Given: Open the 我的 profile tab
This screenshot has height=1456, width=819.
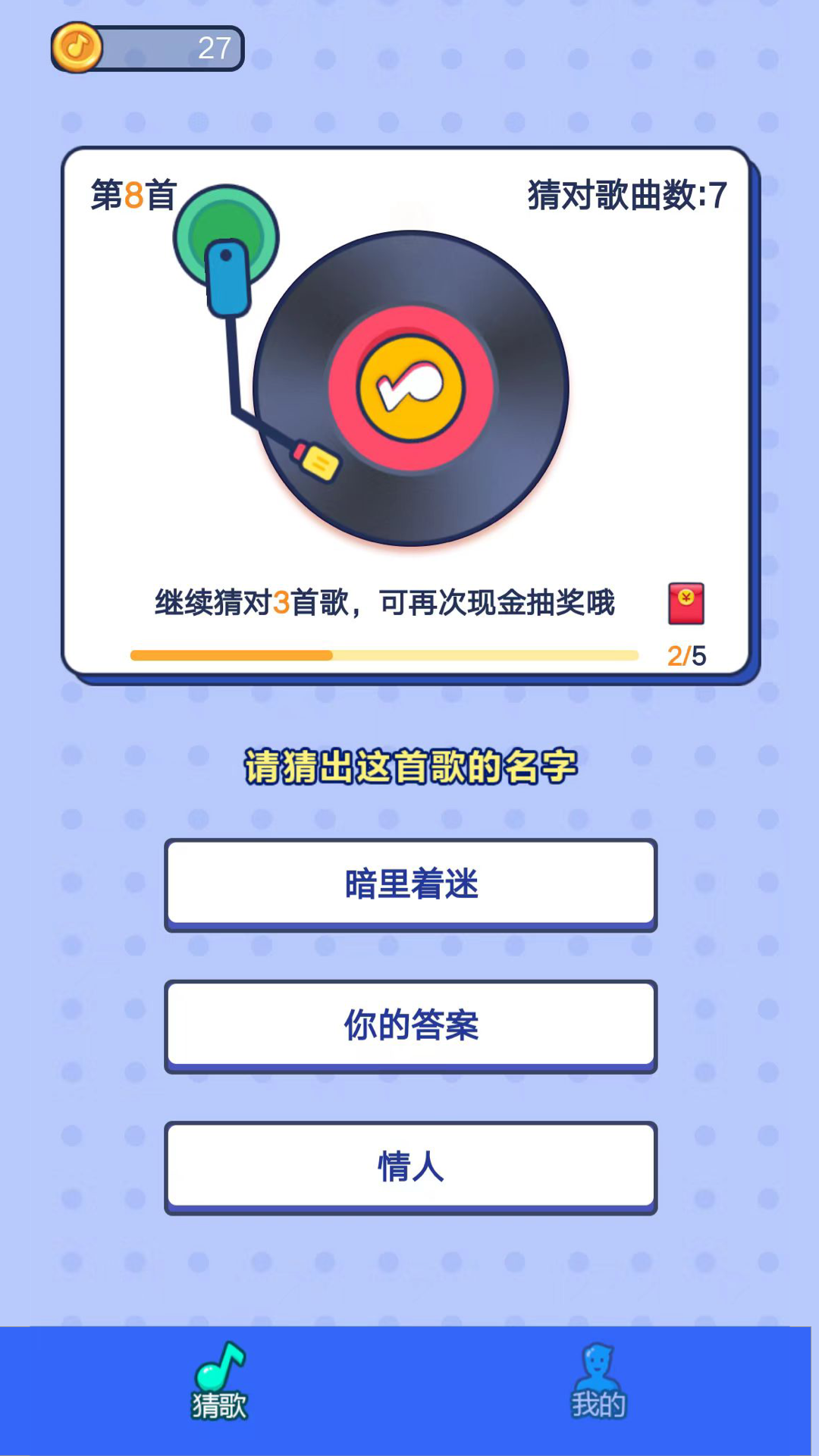Looking at the screenshot, I should point(598,1383).
